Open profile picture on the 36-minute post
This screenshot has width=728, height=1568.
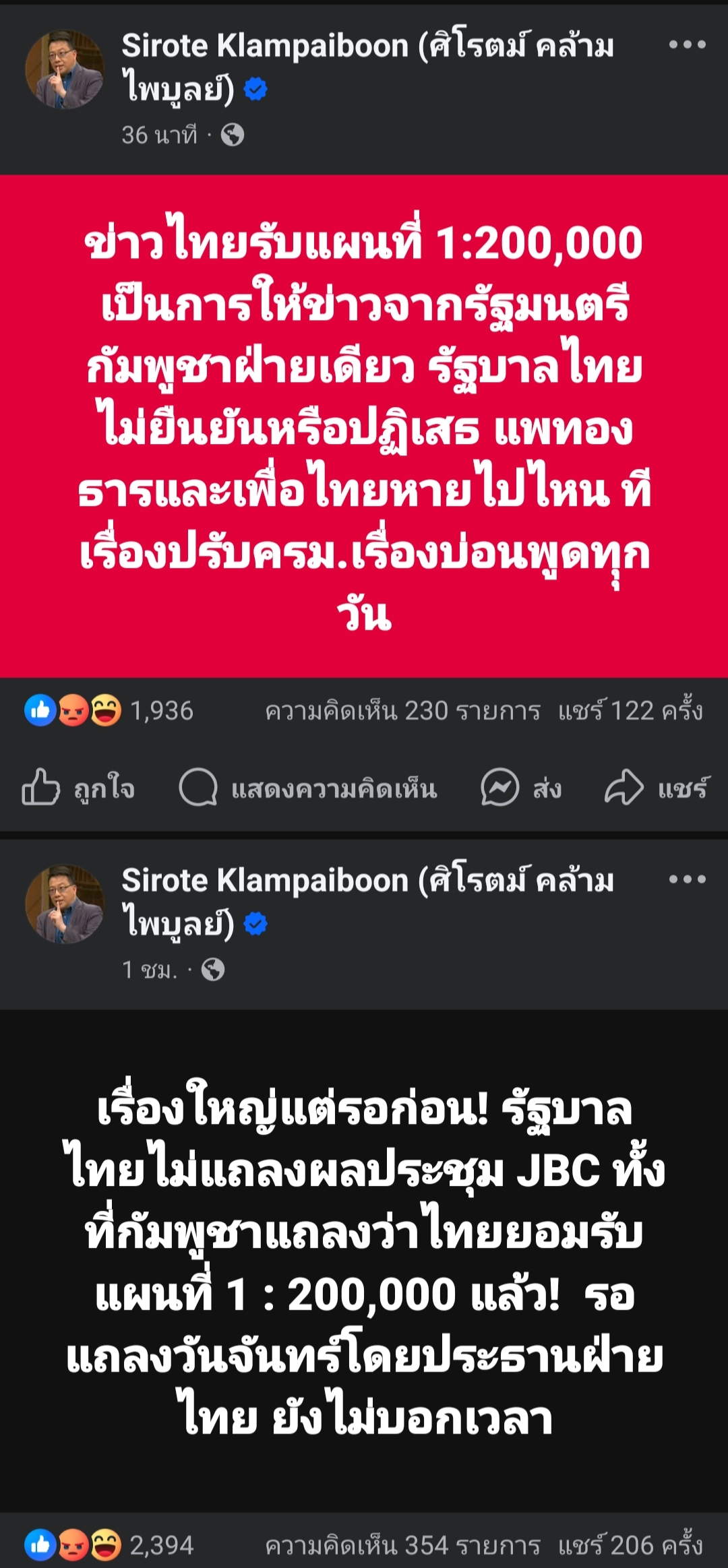(65, 69)
